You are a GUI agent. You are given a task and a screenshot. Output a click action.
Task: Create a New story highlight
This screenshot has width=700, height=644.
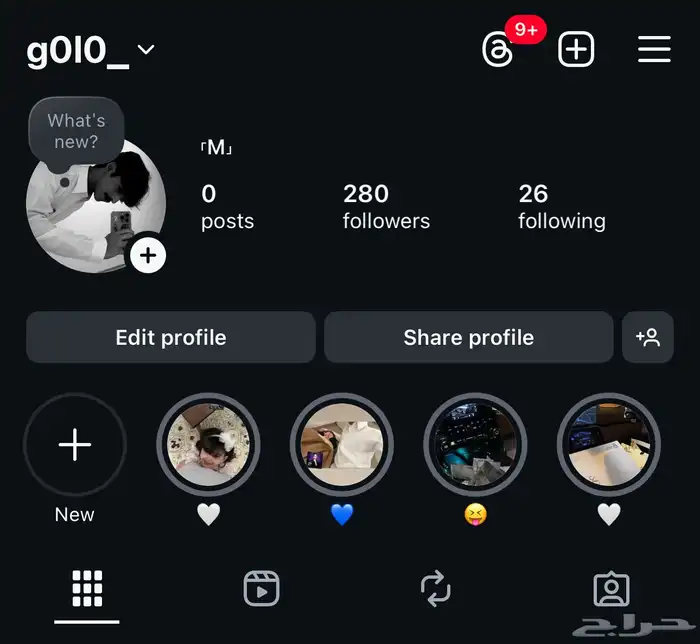click(75, 445)
